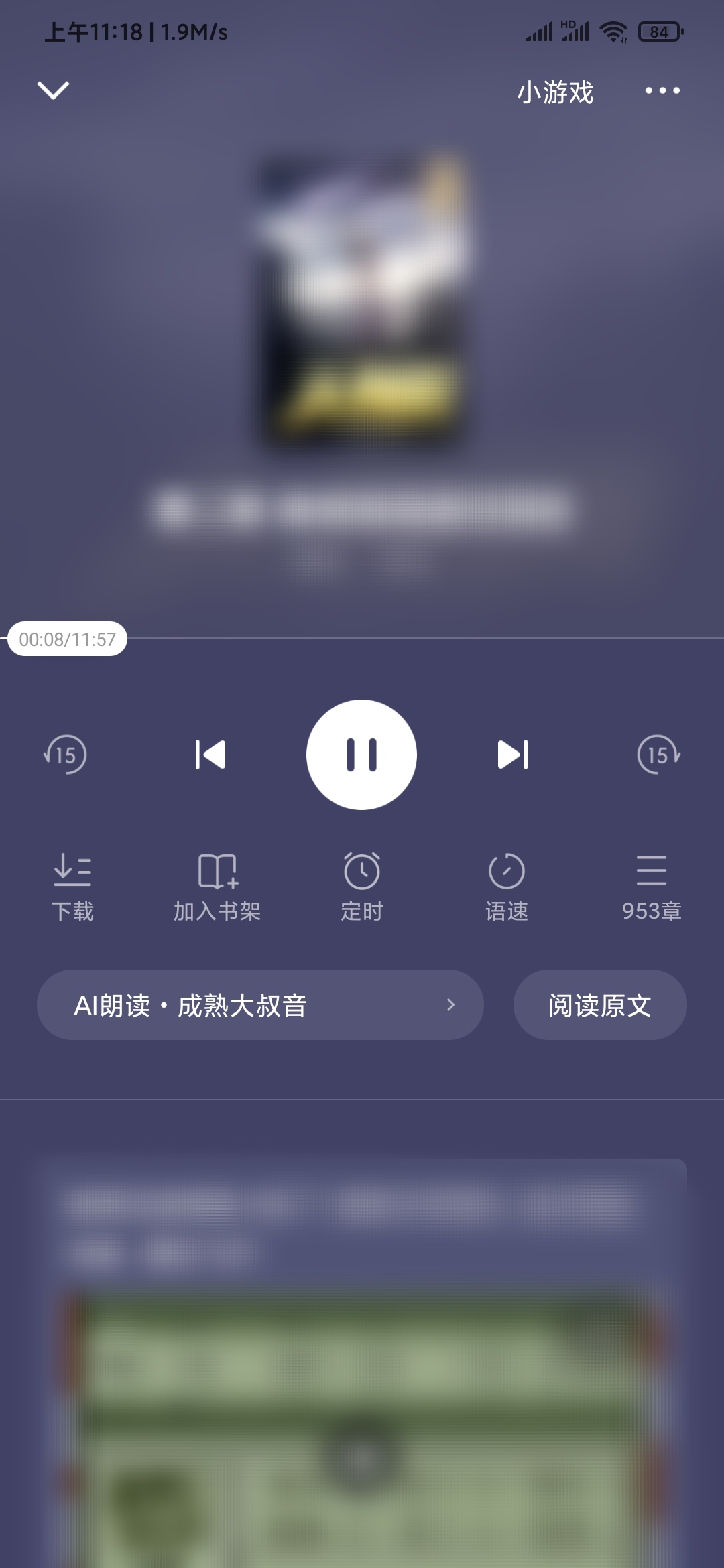Skip to the next chapter
Image resolution: width=724 pixels, height=1568 pixels.
pos(513,755)
